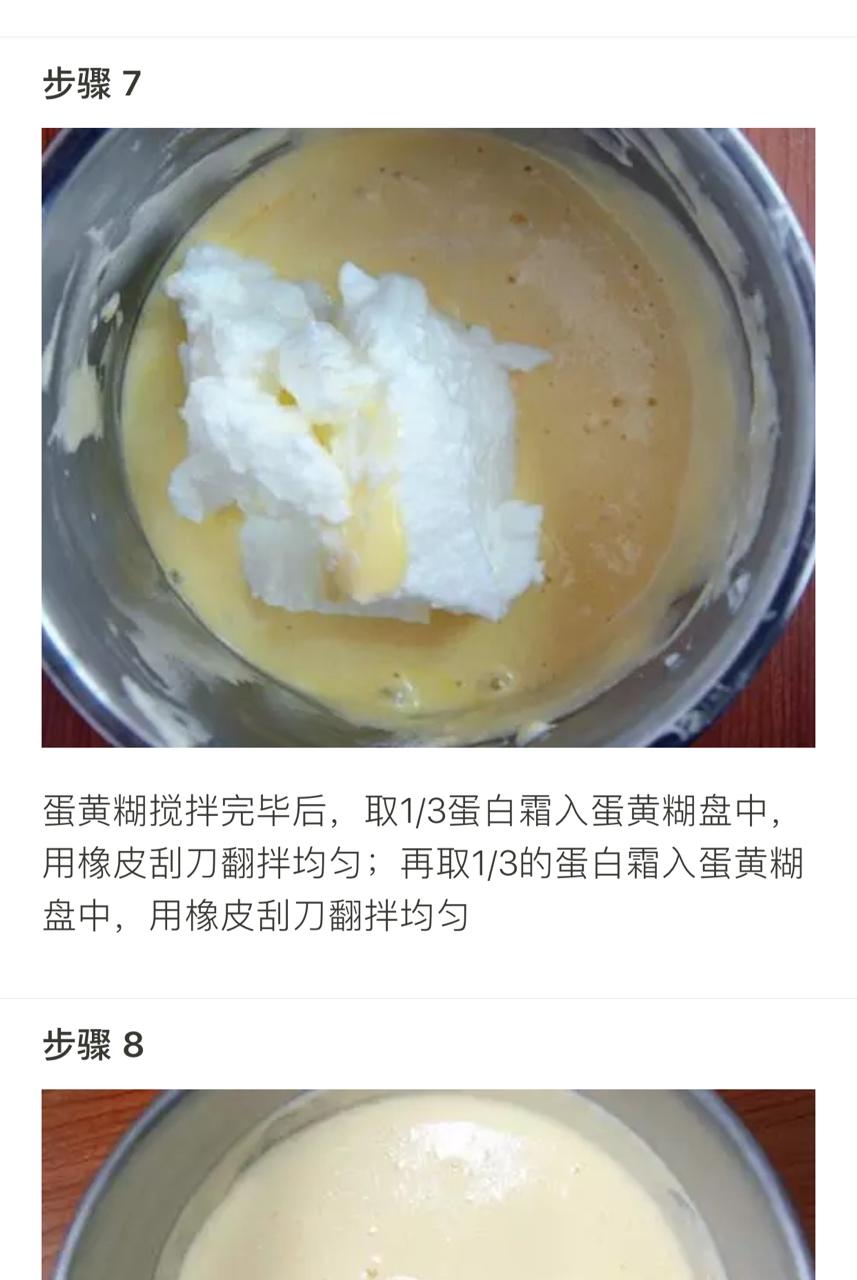Open the step 7 photo full size
The width and height of the screenshot is (857, 1280).
point(428,437)
